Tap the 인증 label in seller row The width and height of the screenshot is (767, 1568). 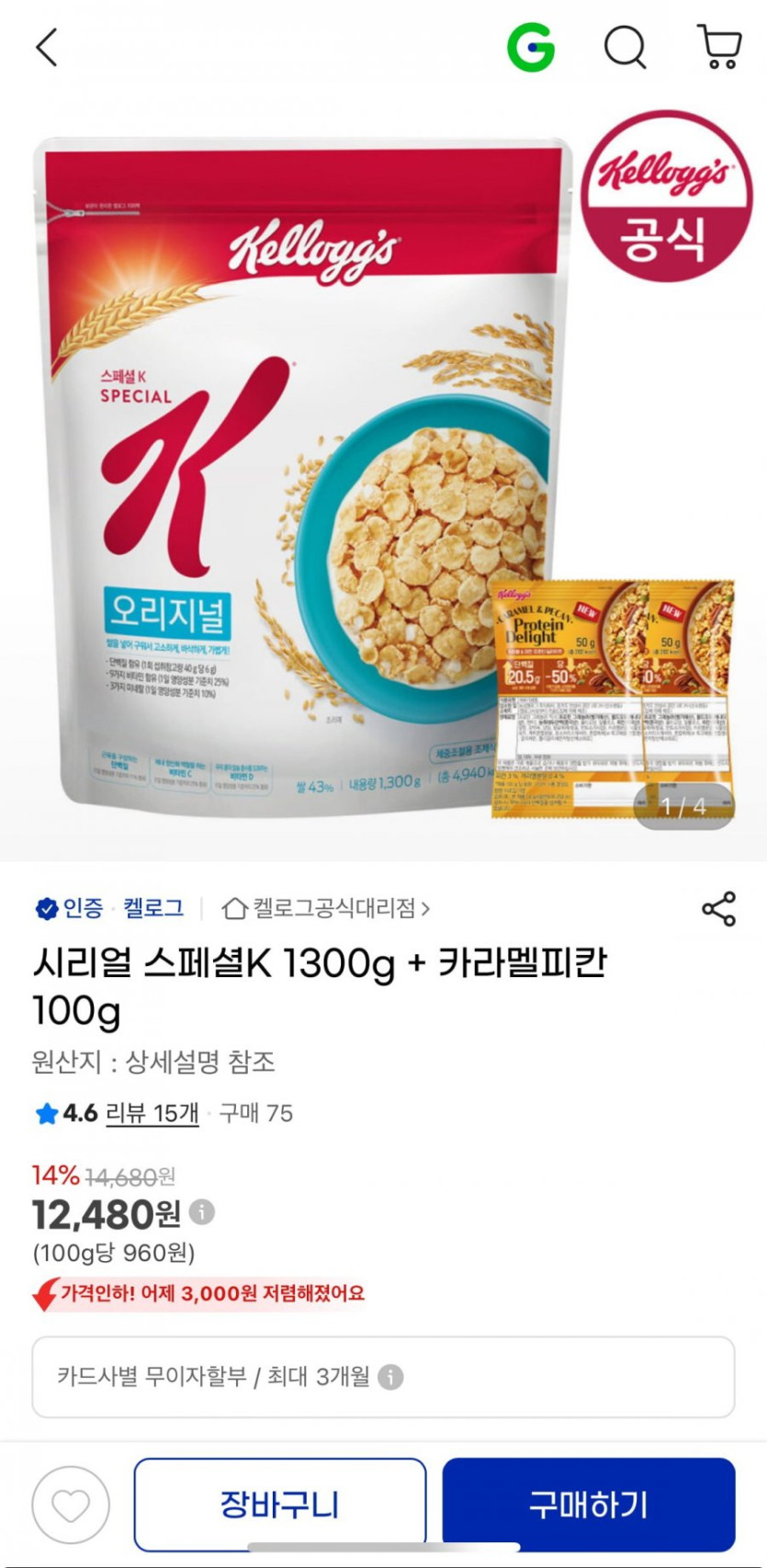(79, 908)
